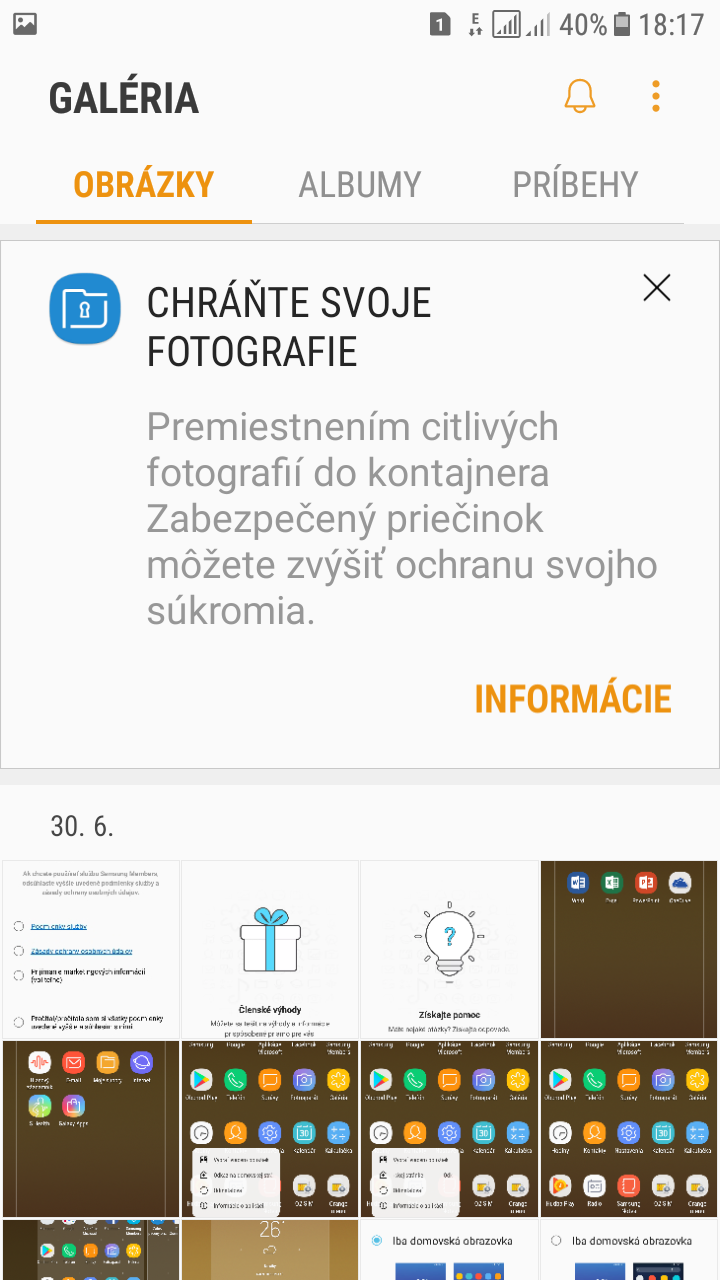
Task: Tap the Informácie button
Action: (573, 699)
